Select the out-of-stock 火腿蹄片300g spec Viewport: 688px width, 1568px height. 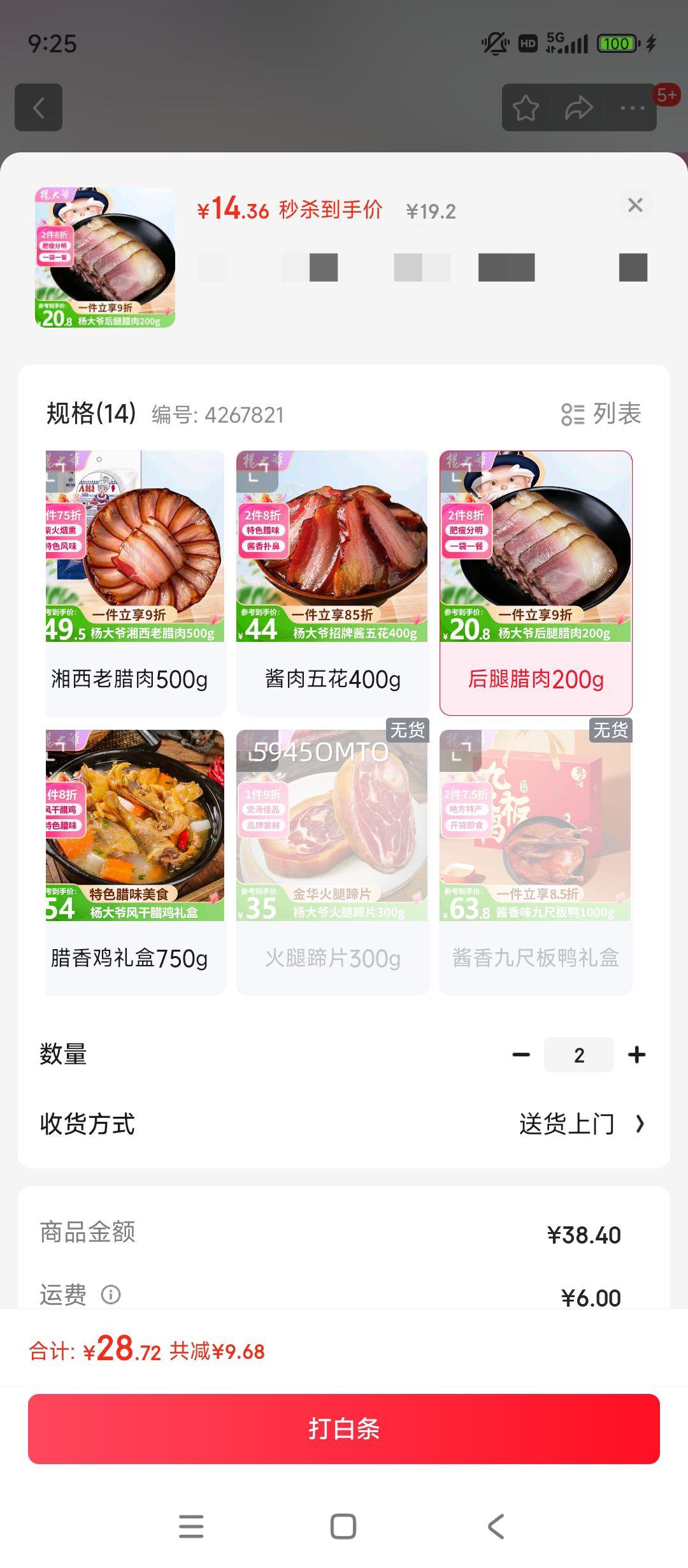pos(333,854)
